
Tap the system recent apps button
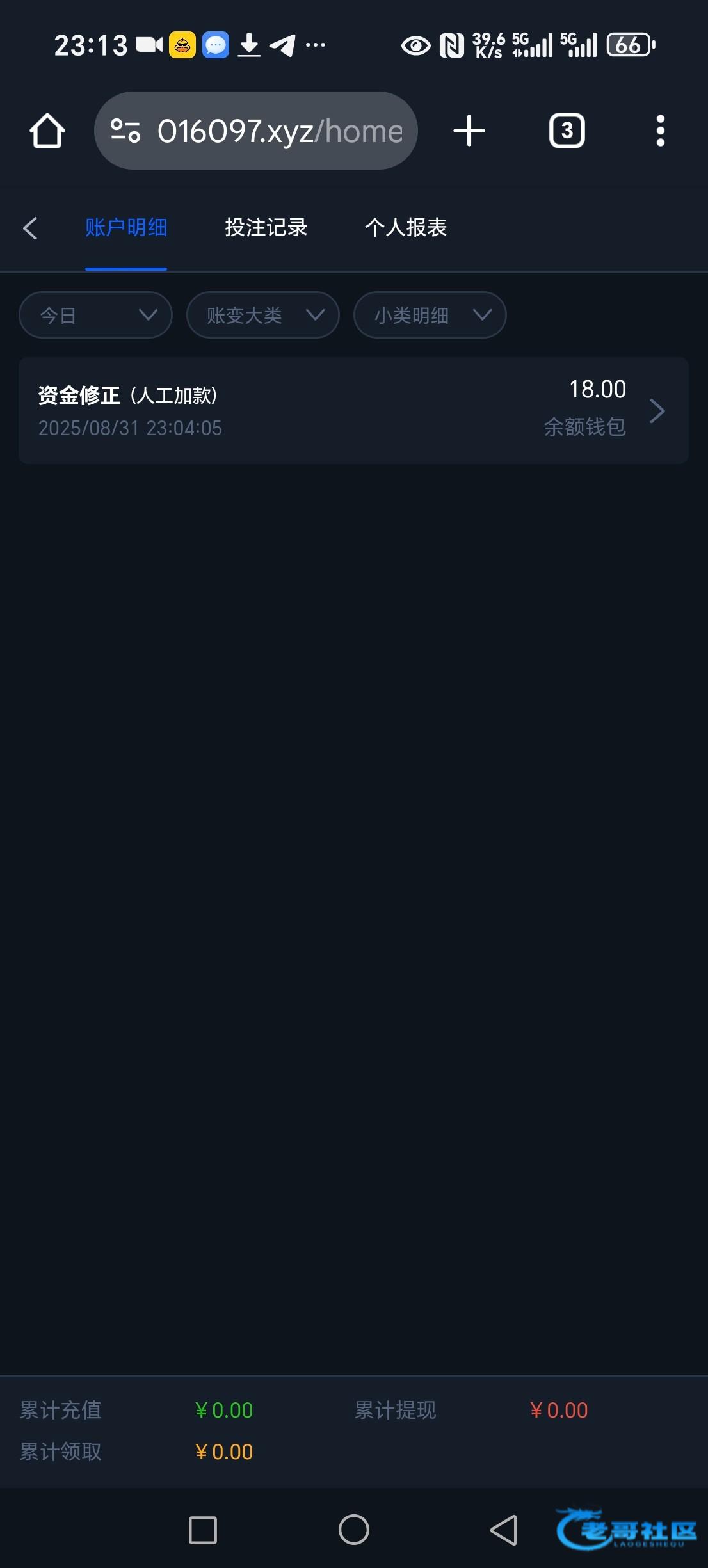click(x=203, y=1530)
